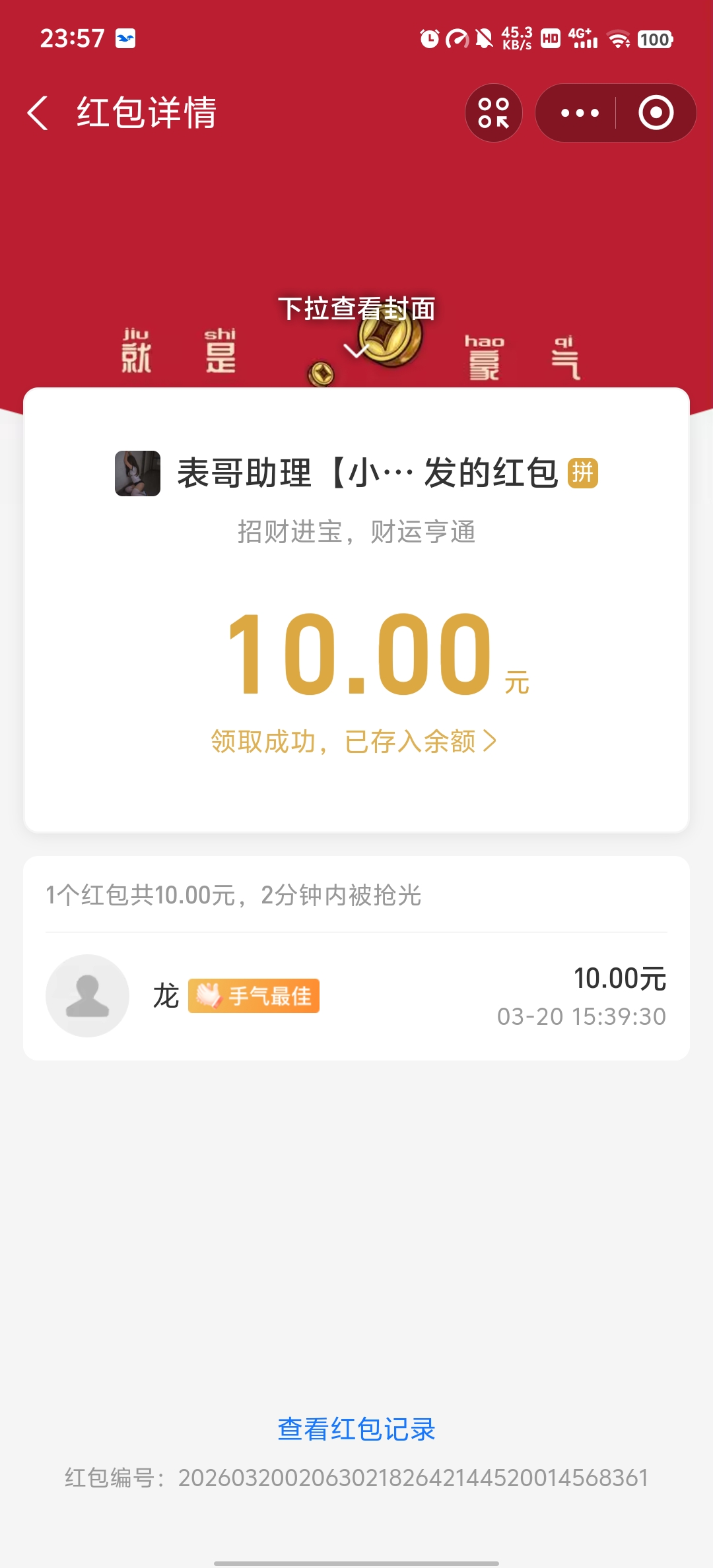Open the mini program shortcut grid icon

[494, 113]
